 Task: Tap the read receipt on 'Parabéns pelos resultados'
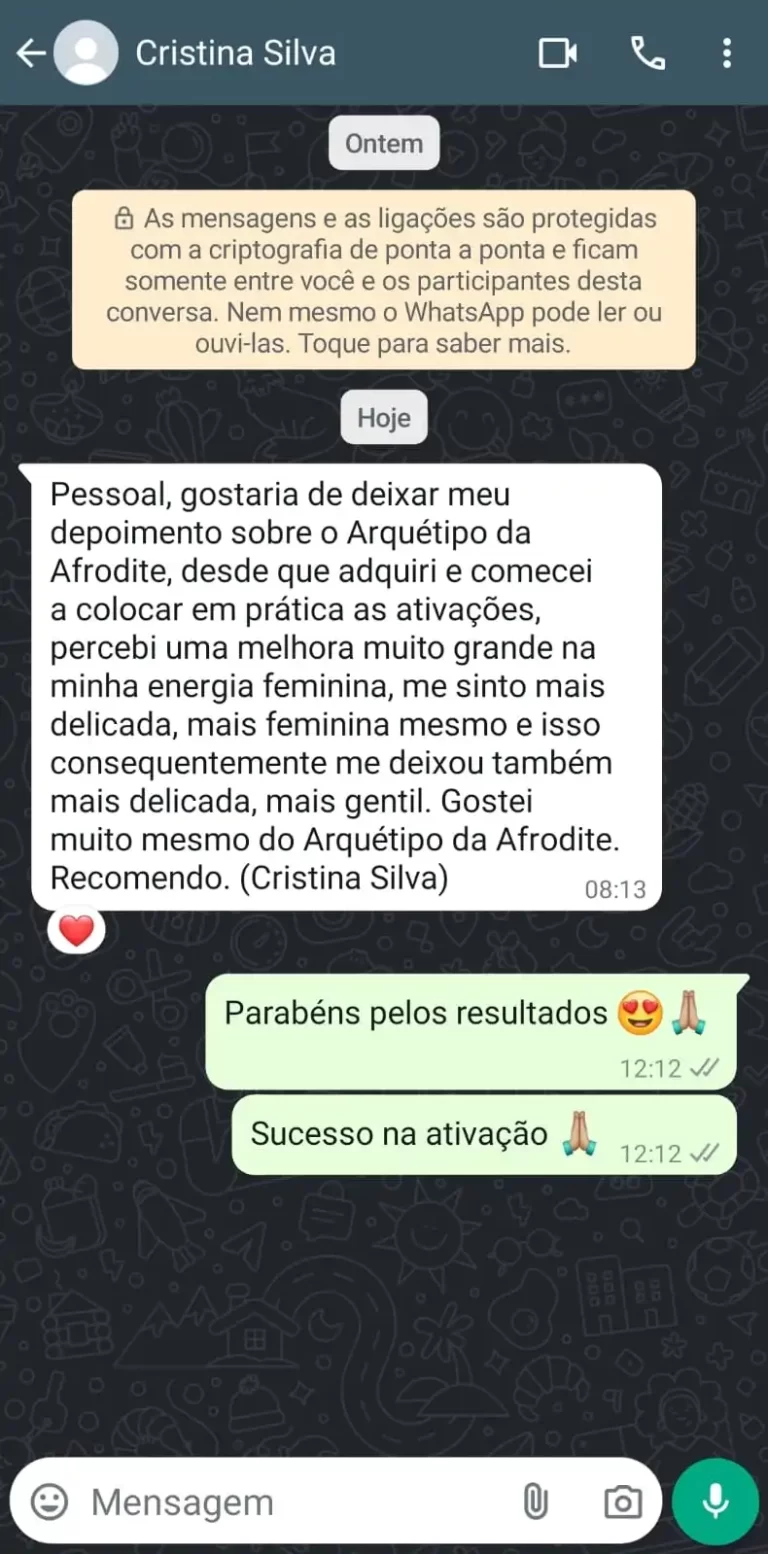coord(707,1067)
